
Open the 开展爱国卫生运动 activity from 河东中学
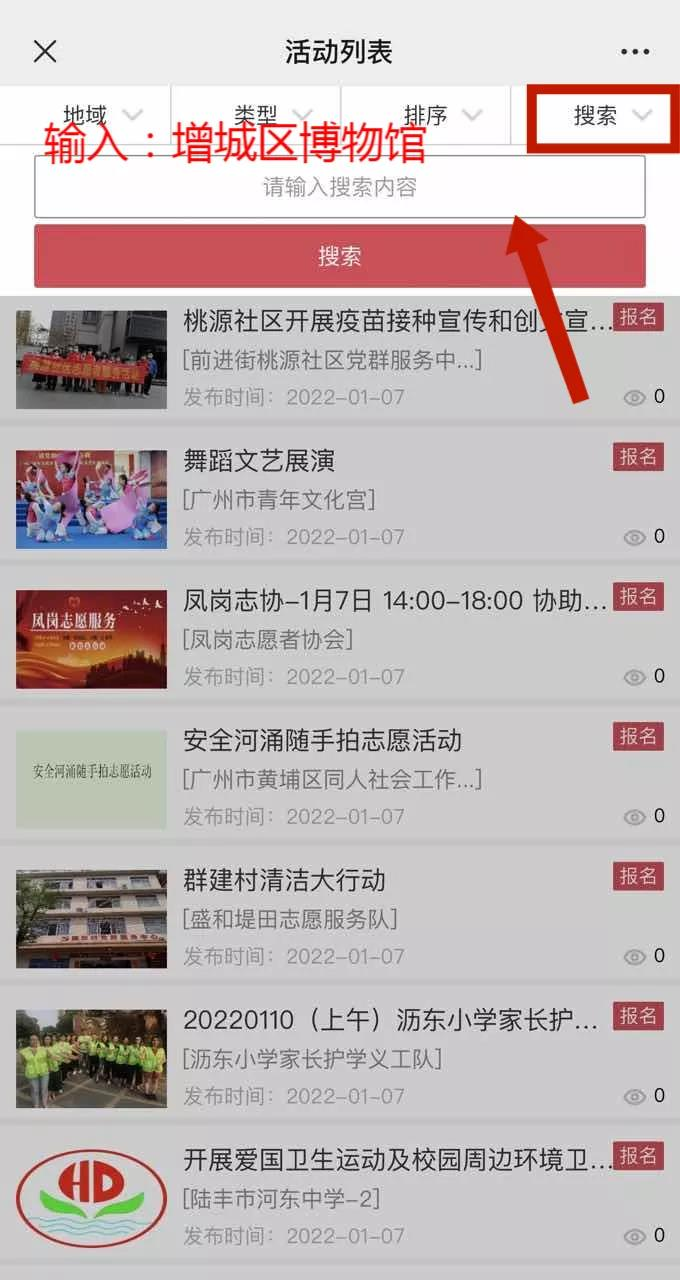click(397, 1161)
